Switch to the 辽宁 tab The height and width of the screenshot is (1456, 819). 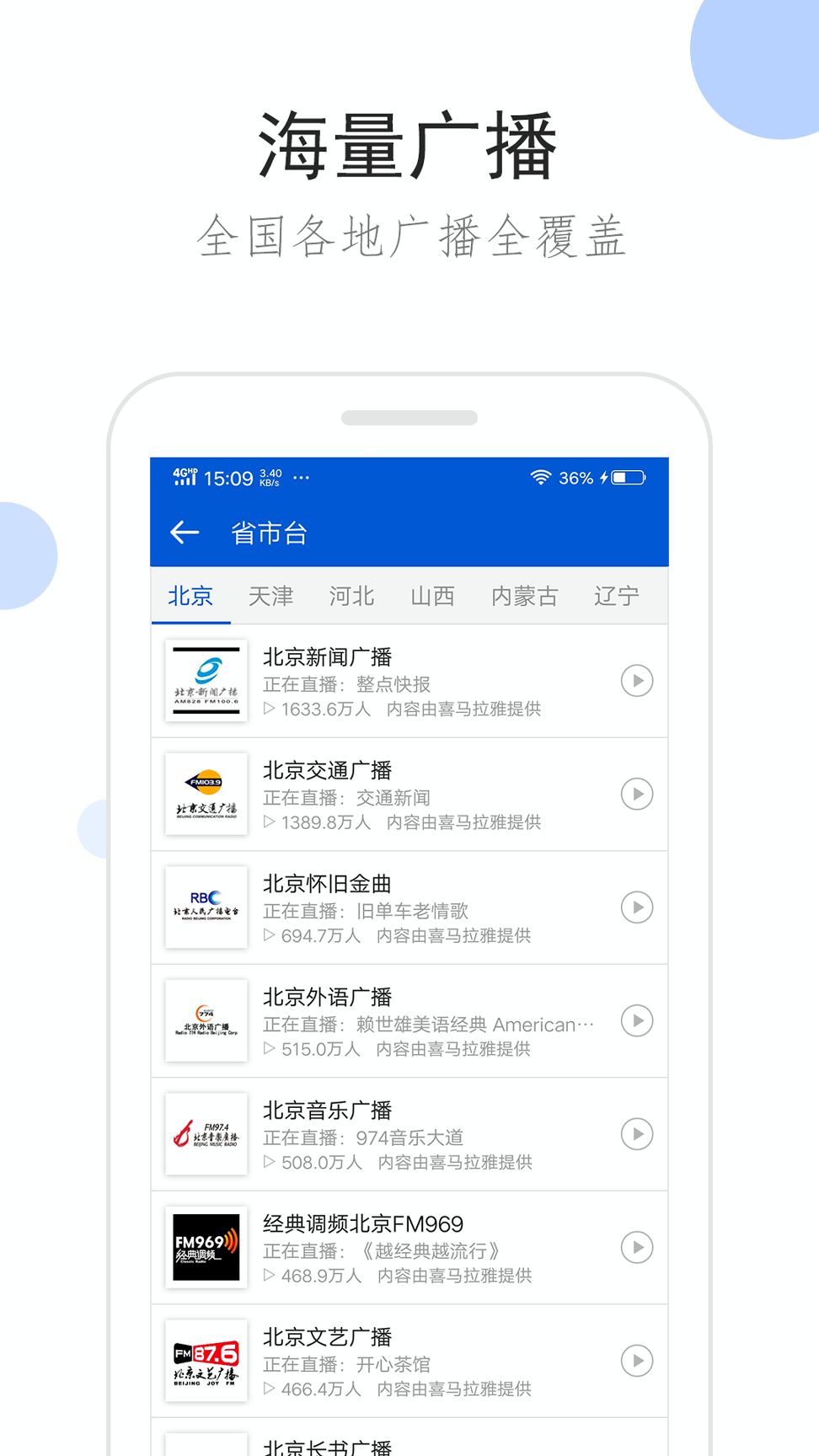(615, 596)
